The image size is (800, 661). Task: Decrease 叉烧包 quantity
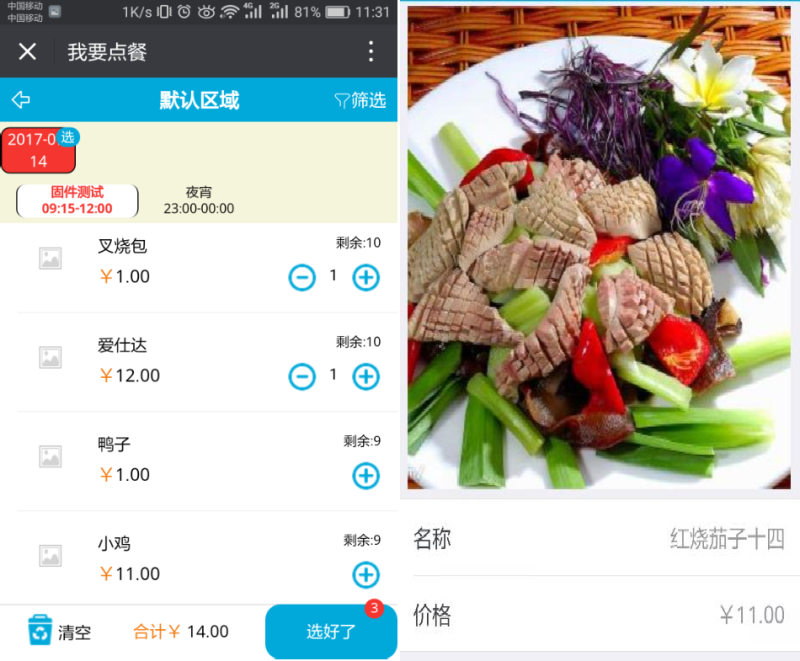[x=302, y=277]
